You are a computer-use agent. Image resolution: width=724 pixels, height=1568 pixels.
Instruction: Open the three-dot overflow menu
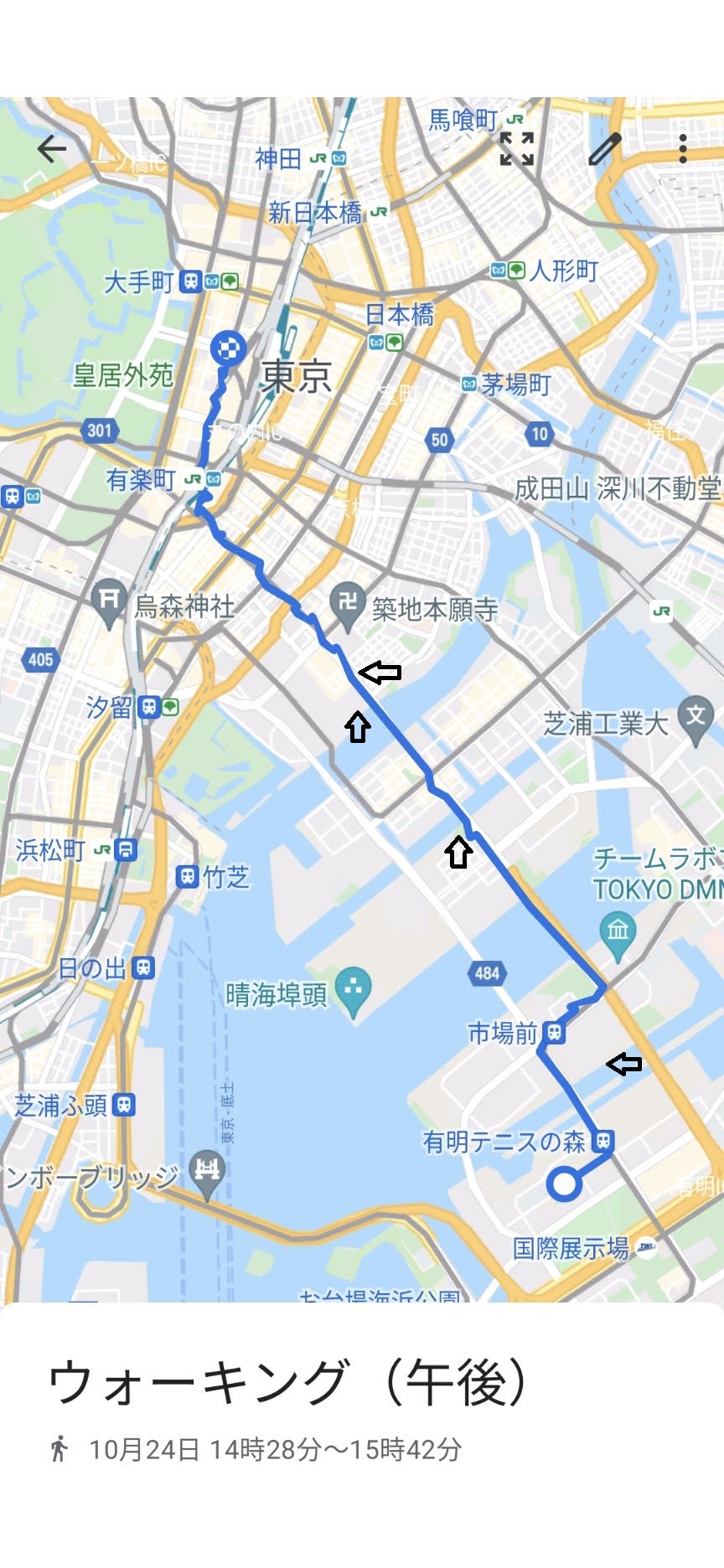click(x=683, y=149)
